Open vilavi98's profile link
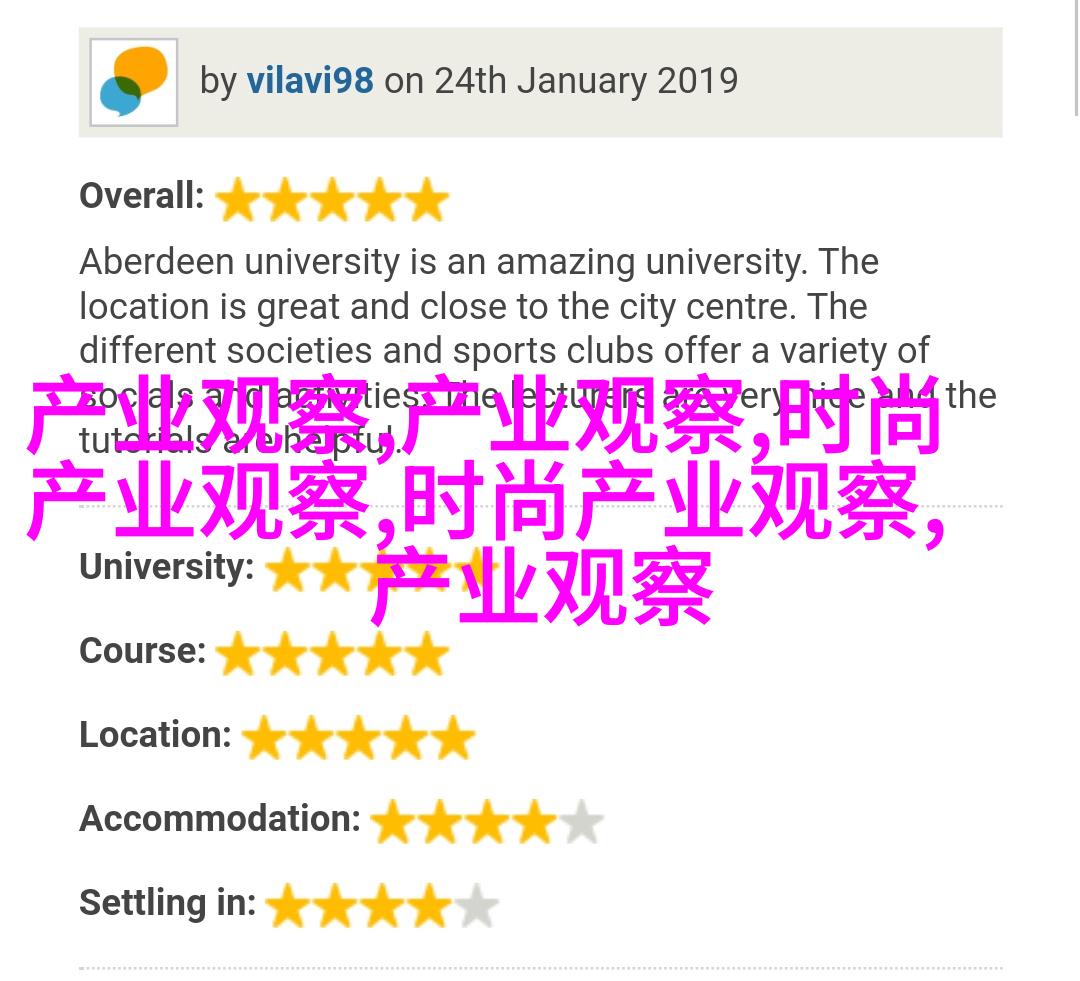The image size is (1080, 981). (x=310, y=81)
